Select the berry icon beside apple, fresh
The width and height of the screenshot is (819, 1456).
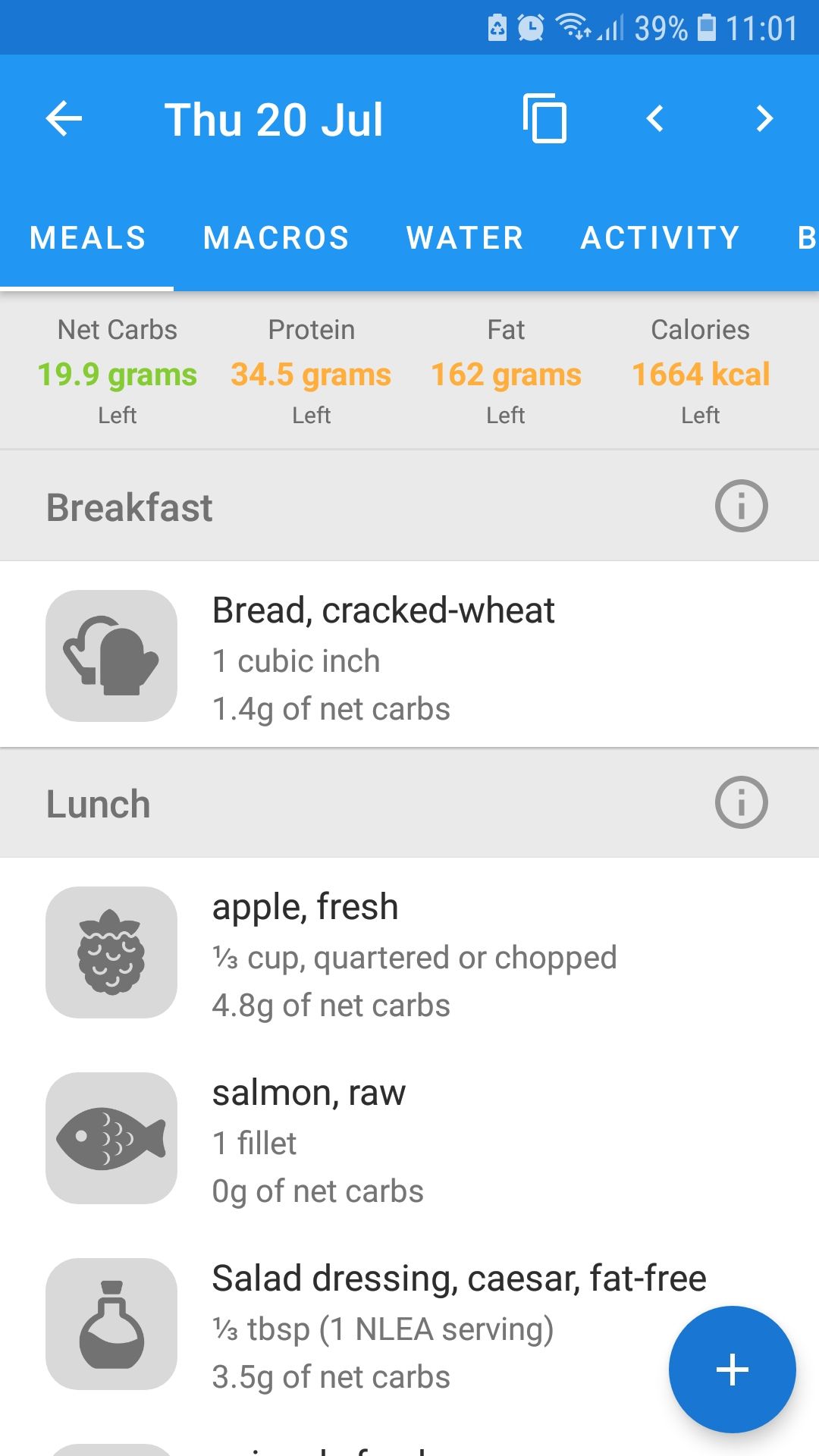click(x=111, y=953)
